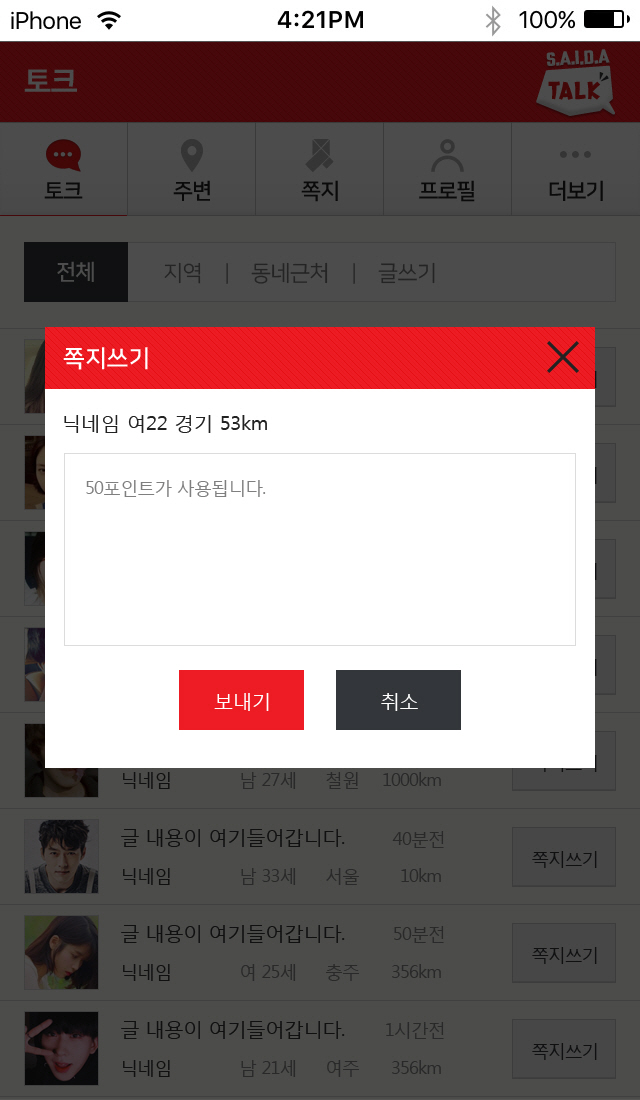This screenshot has width=640, height=1100.
Task: Choose the 동네근처 filter
Action: coord(290,273)
